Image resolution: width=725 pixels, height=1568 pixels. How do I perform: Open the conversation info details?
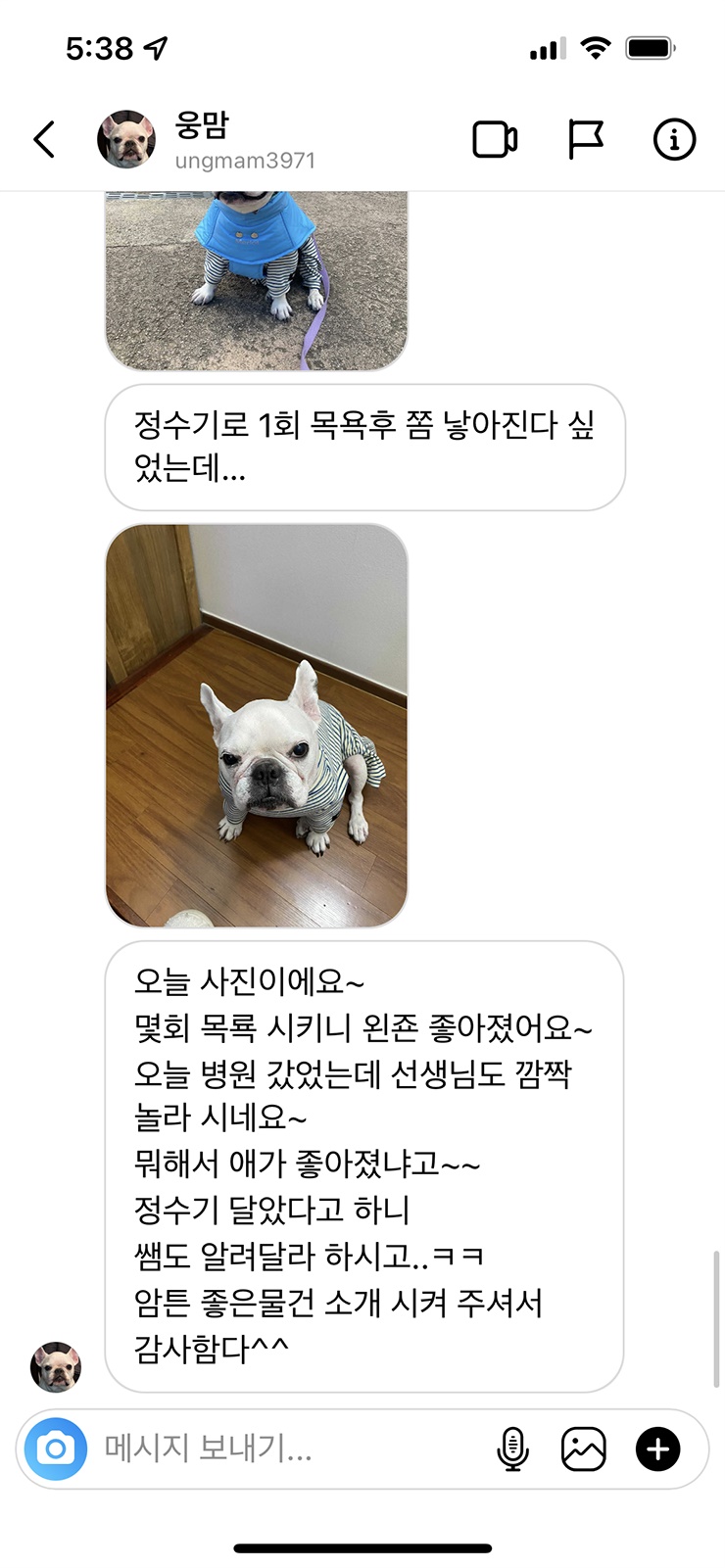pos(674,139)
